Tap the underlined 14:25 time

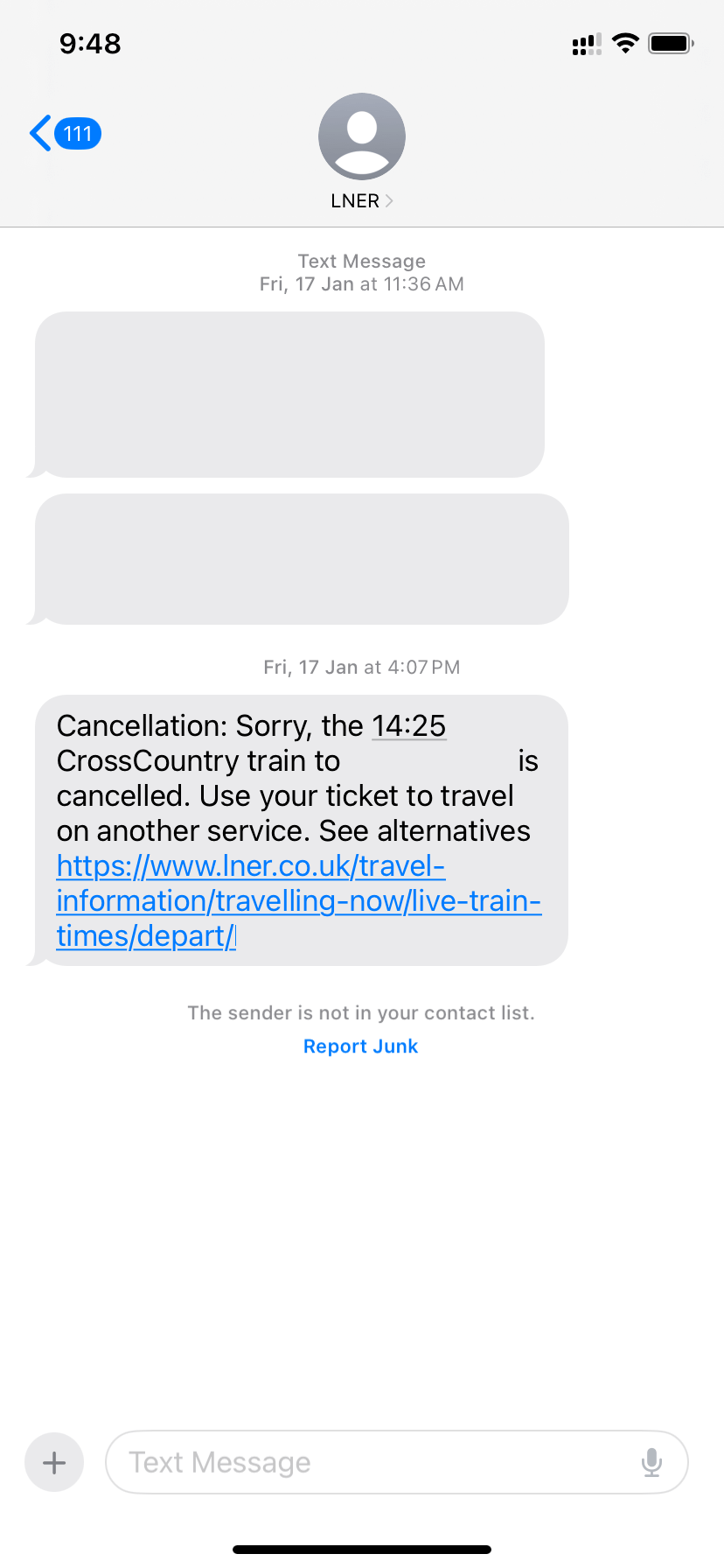point(409,725)
